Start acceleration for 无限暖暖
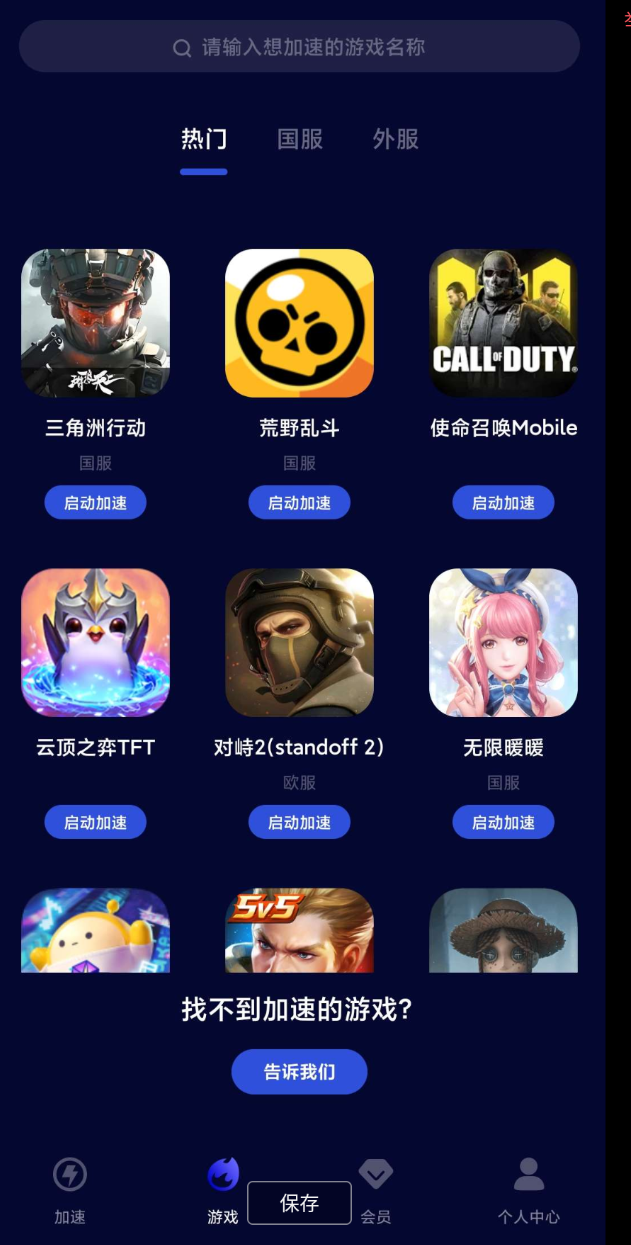631x1245 pixels. [x=503, y=822]
